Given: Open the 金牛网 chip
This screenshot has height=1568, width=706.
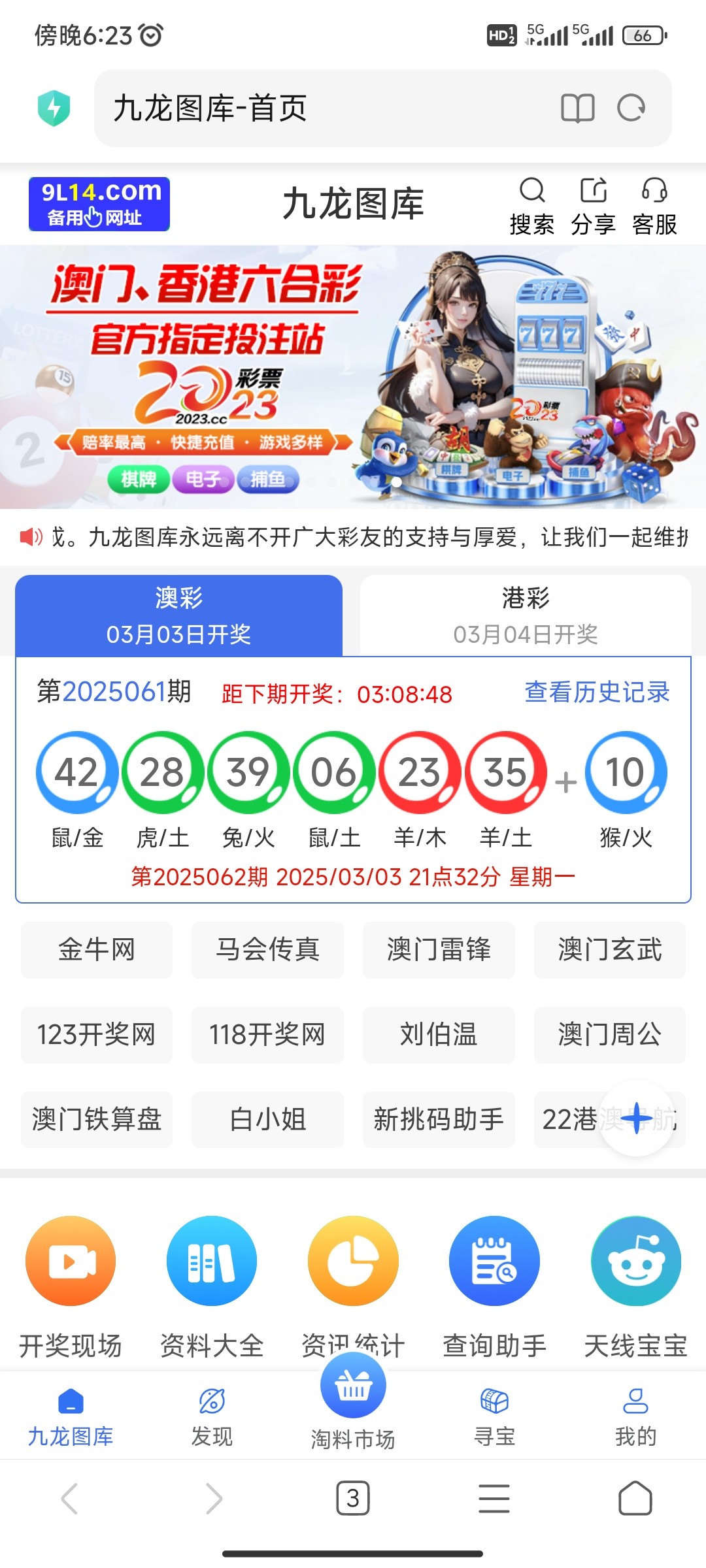Looking at the screenshot, I should 97,950.
